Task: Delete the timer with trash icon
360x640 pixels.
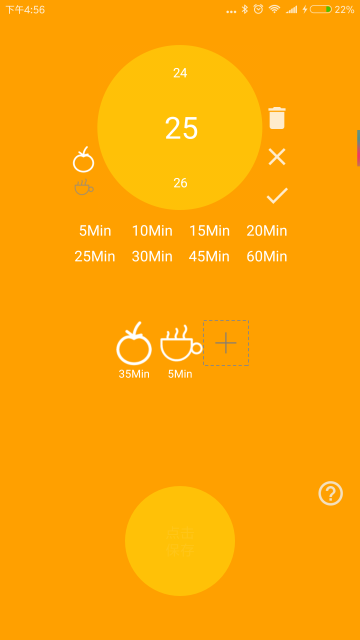Action: (x=277, y=118)
